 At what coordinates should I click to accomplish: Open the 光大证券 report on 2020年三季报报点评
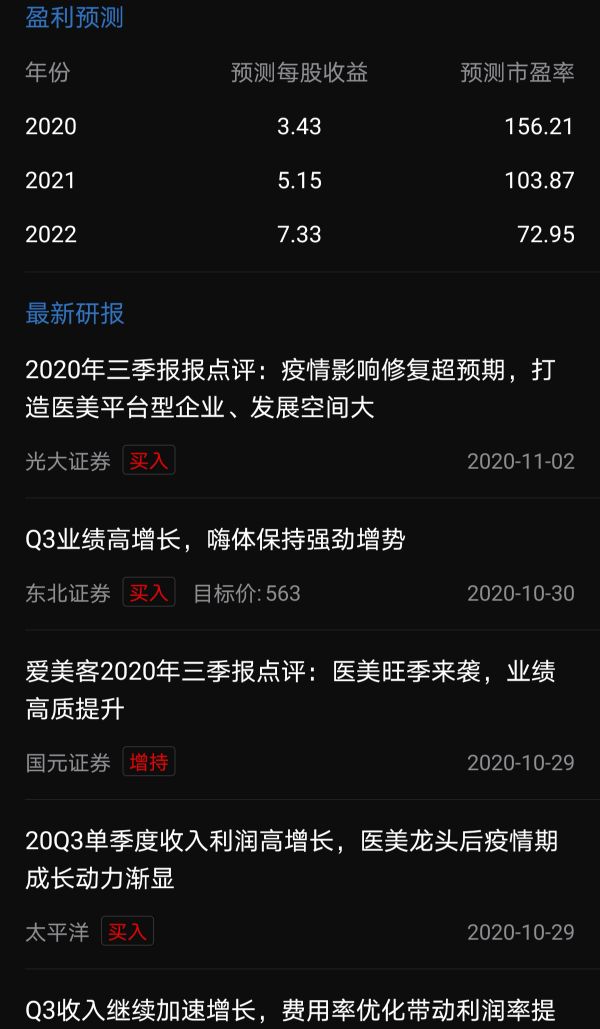click(289, 389)
